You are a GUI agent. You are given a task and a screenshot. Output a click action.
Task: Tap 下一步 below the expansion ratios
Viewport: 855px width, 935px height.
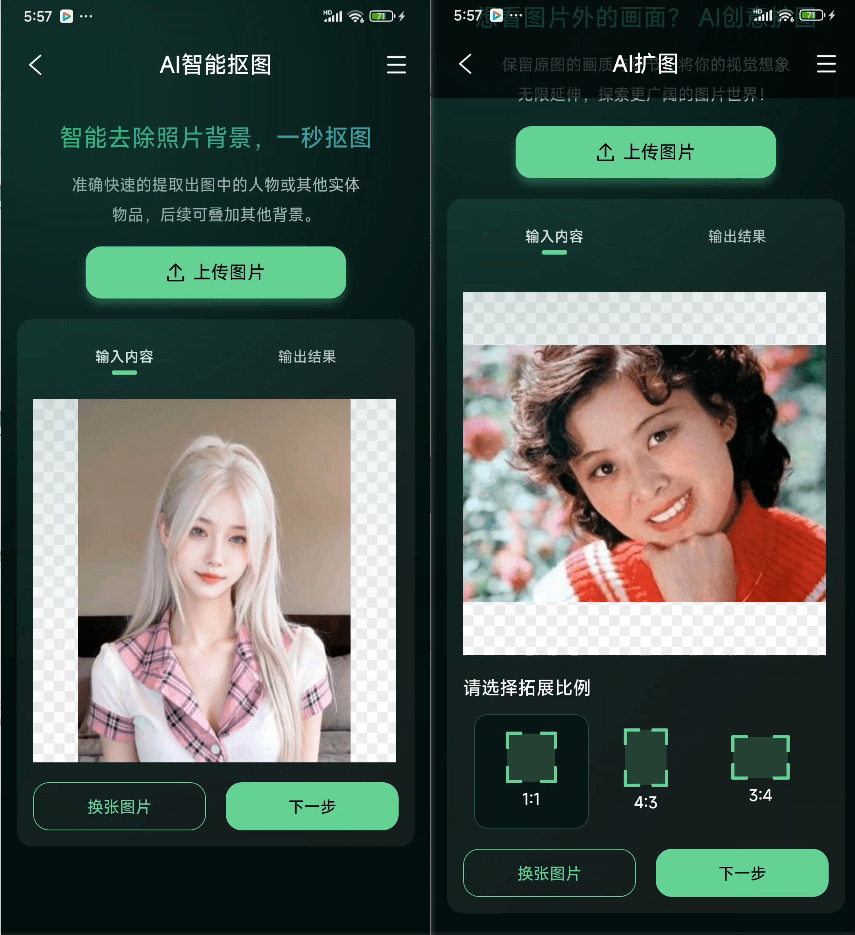742,873
